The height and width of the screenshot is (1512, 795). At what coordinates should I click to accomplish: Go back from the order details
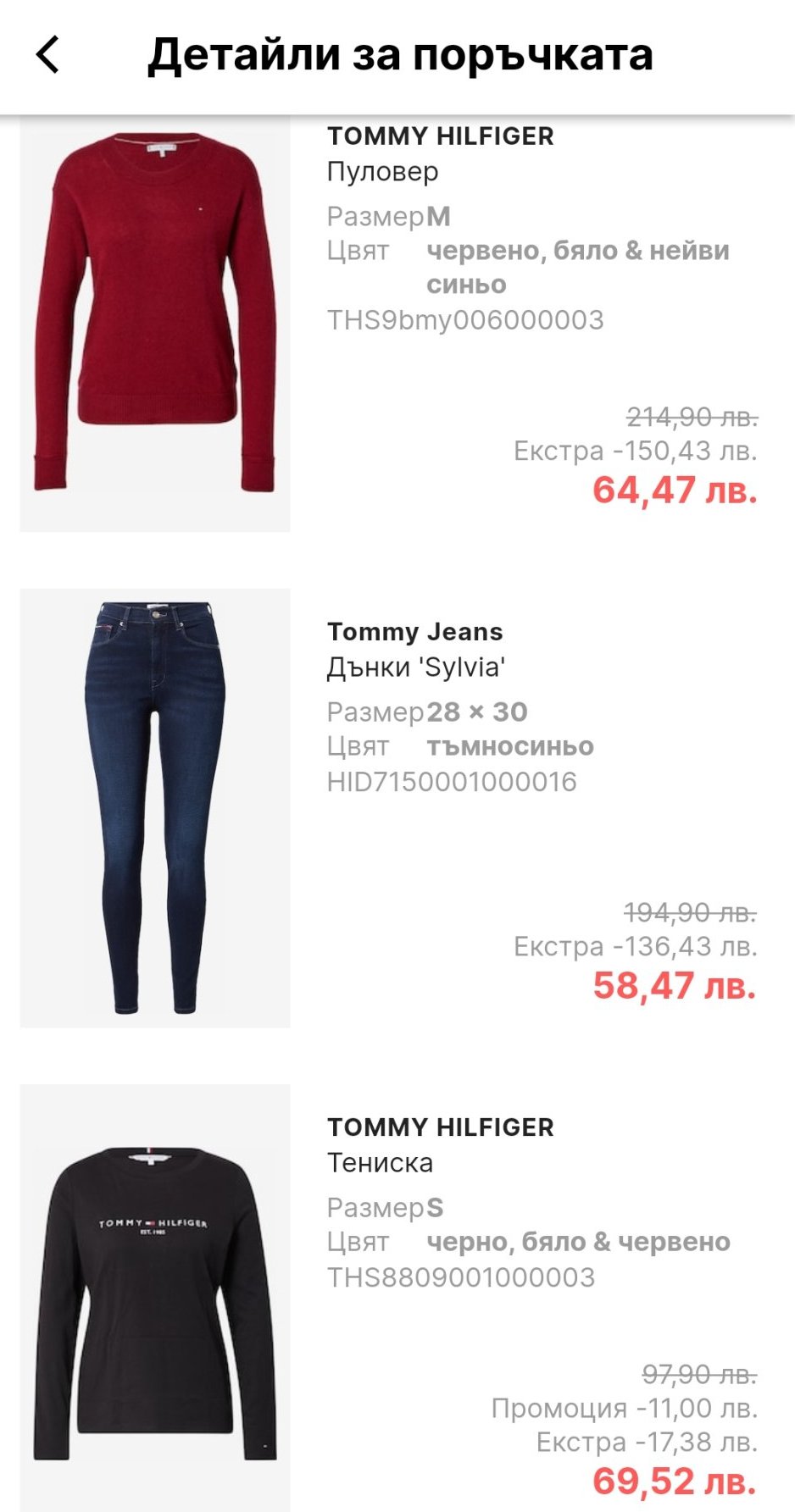(x=48, y=55)
